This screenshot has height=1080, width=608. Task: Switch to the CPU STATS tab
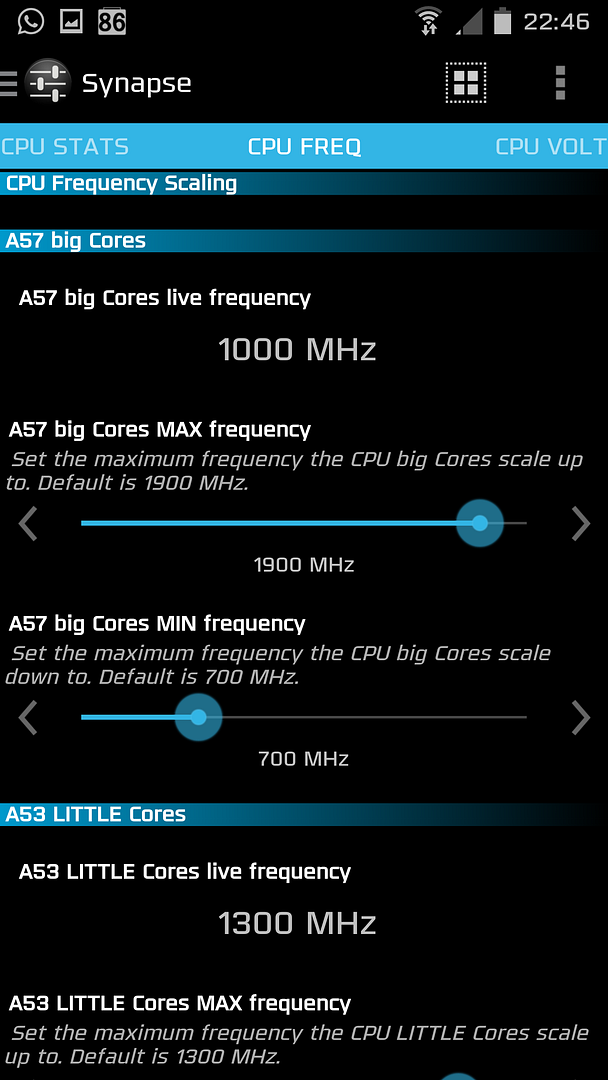tap(65, 147)
